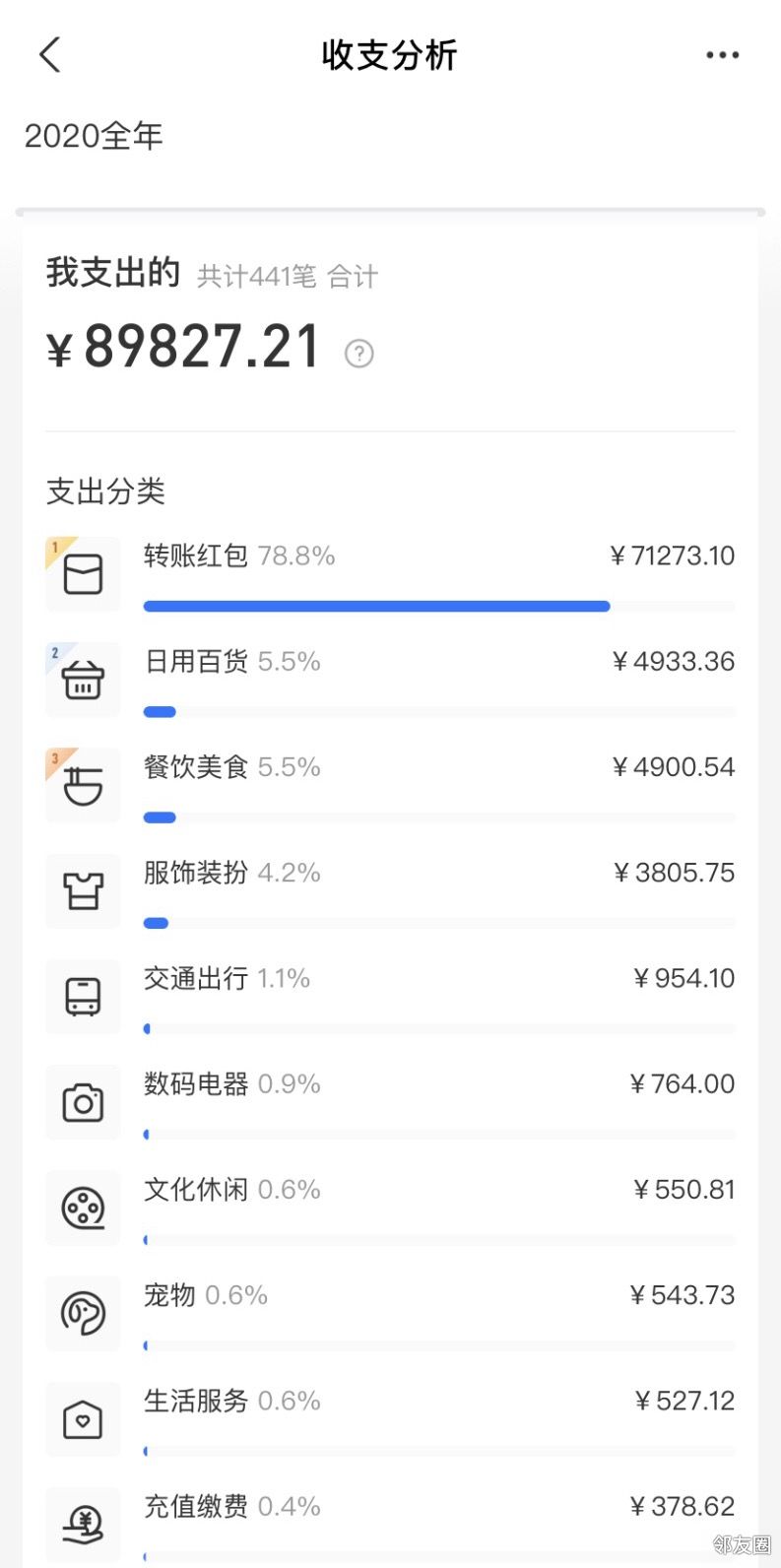This screenshot has width=781, height=1568.
Task: Select the 文化休闲 leisure icon
Action: 83,1209
